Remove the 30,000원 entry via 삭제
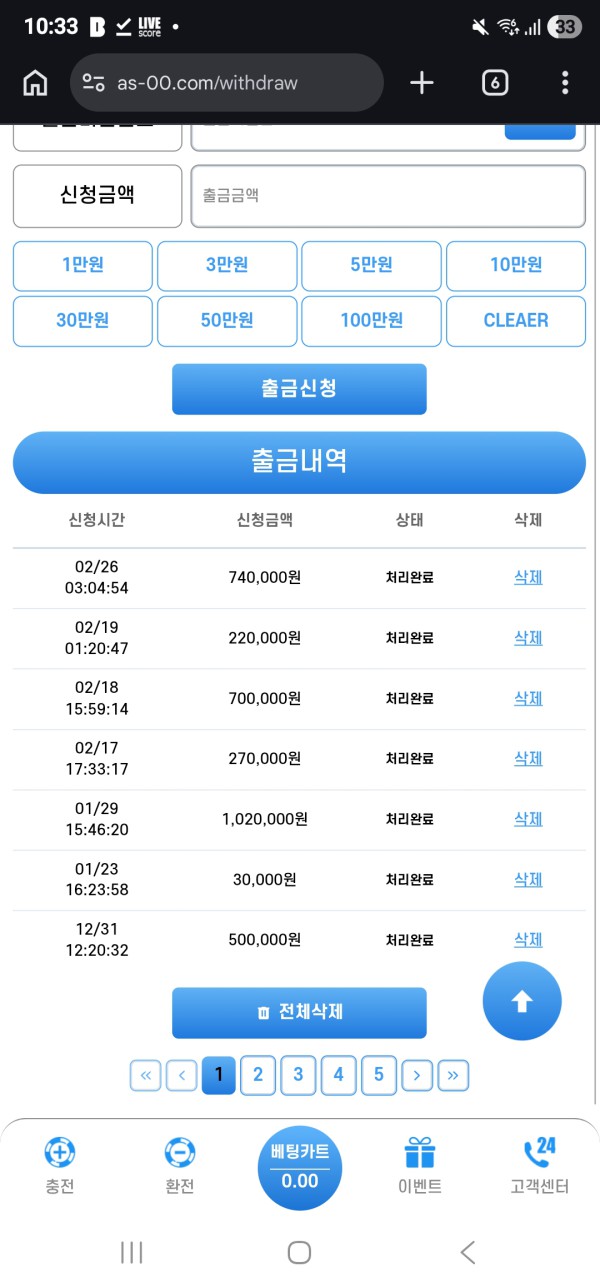The image size is (600, 1287). coord(528,879)
